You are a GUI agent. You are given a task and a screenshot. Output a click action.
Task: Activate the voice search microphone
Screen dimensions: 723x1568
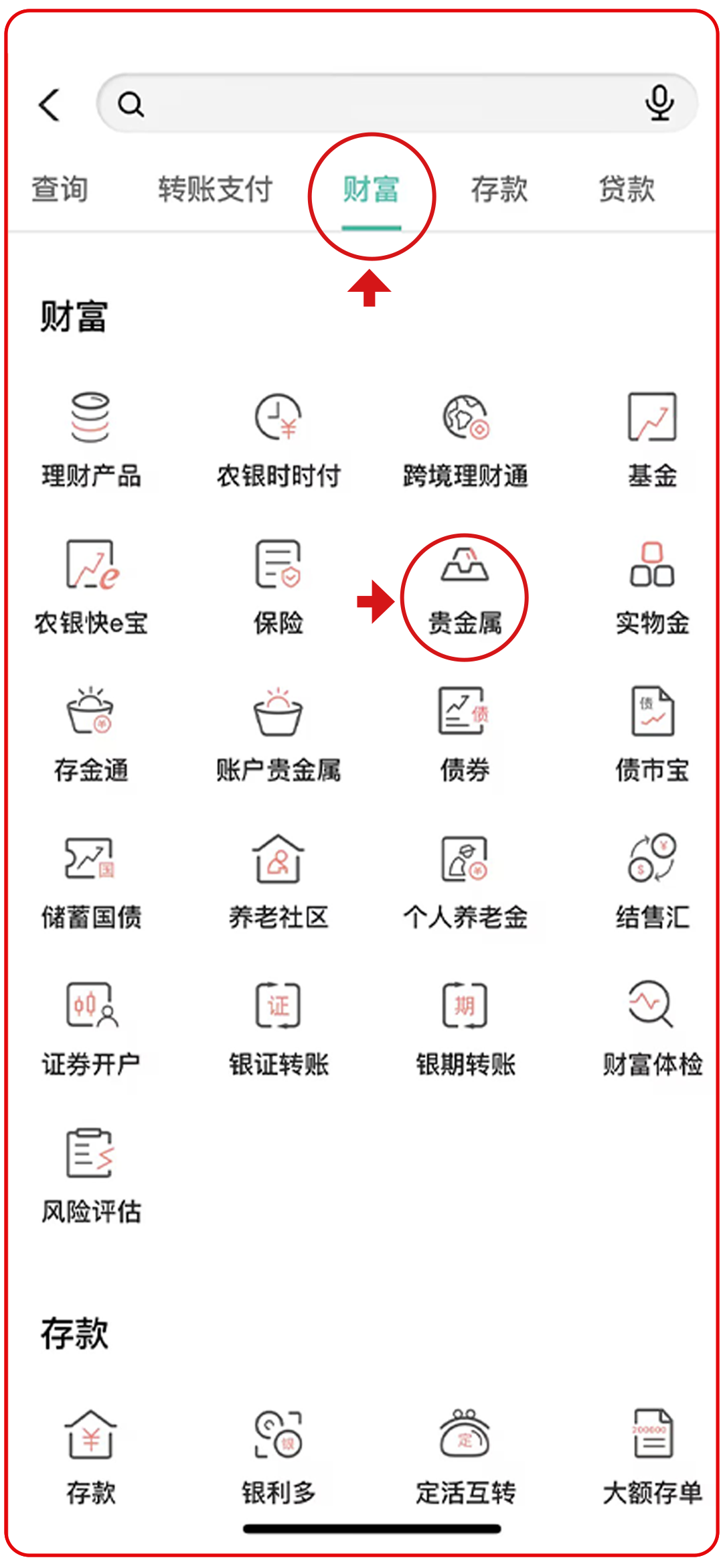click(659, 102)
